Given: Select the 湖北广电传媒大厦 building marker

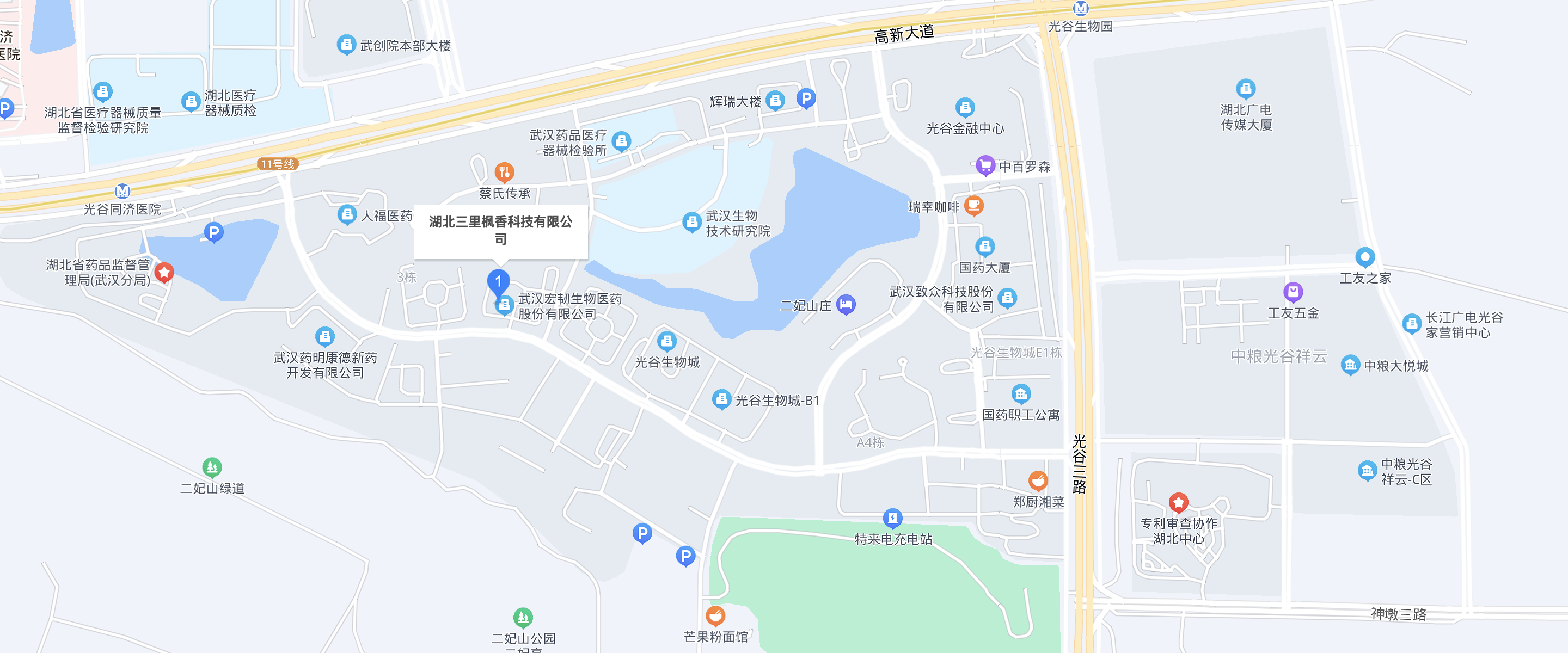Looking at the screenshot, I should click(x=1245, y=88).
